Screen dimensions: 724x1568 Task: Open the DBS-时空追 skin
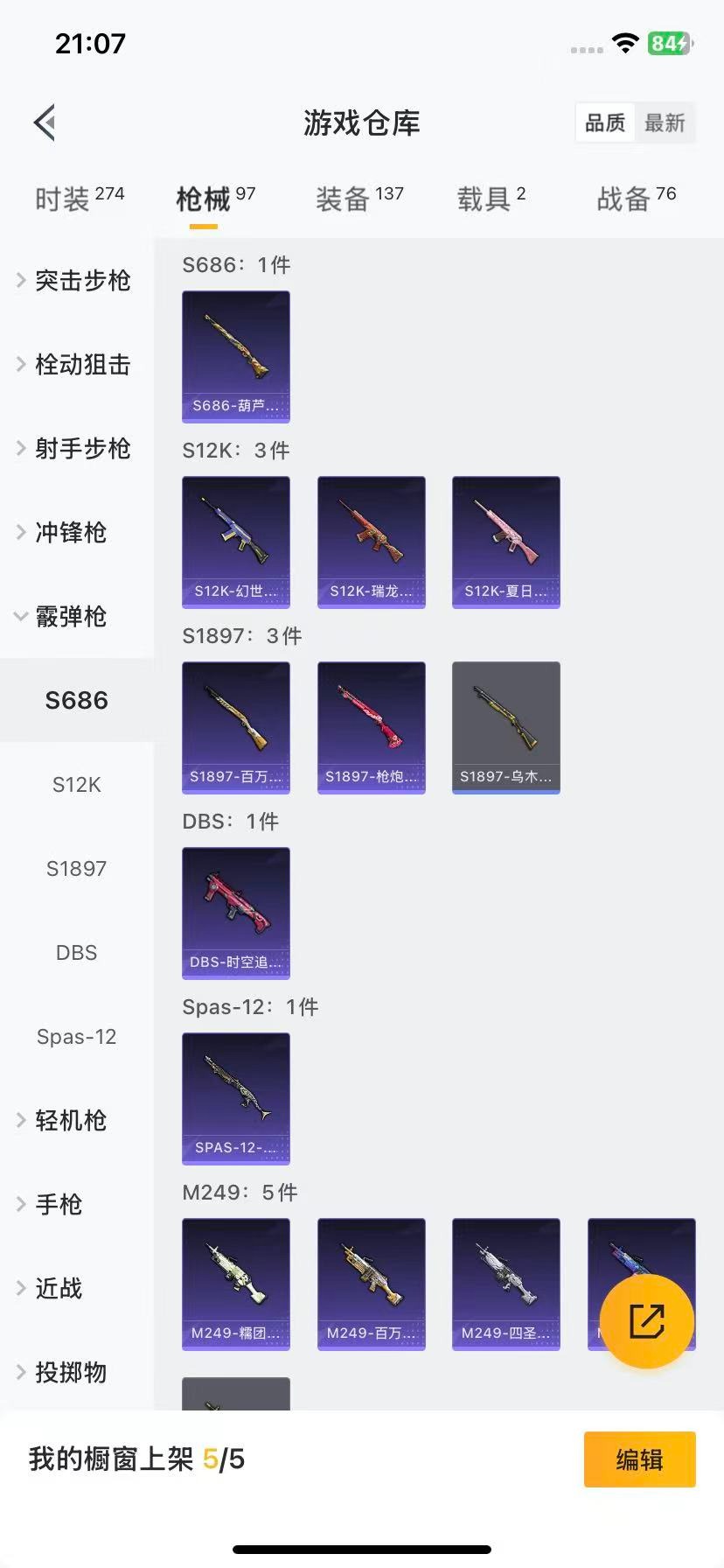(x=235, y=913)
